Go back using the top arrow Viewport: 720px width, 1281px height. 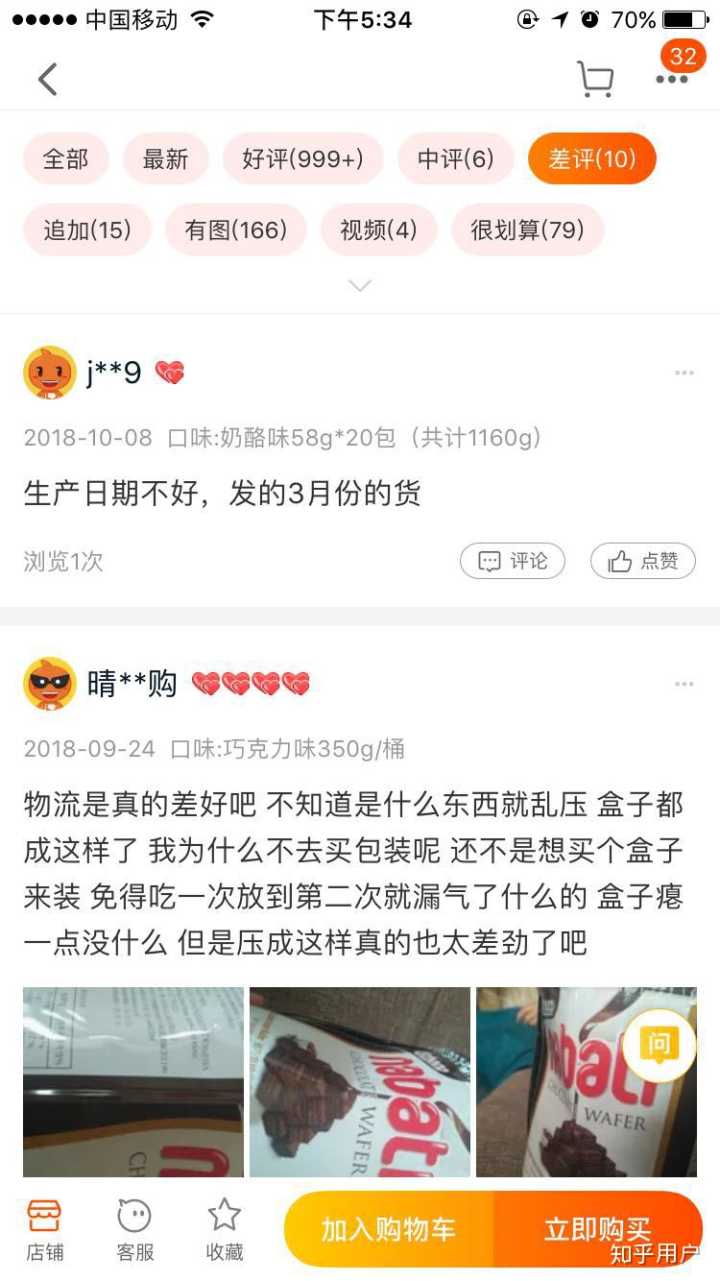pos(47,79)
